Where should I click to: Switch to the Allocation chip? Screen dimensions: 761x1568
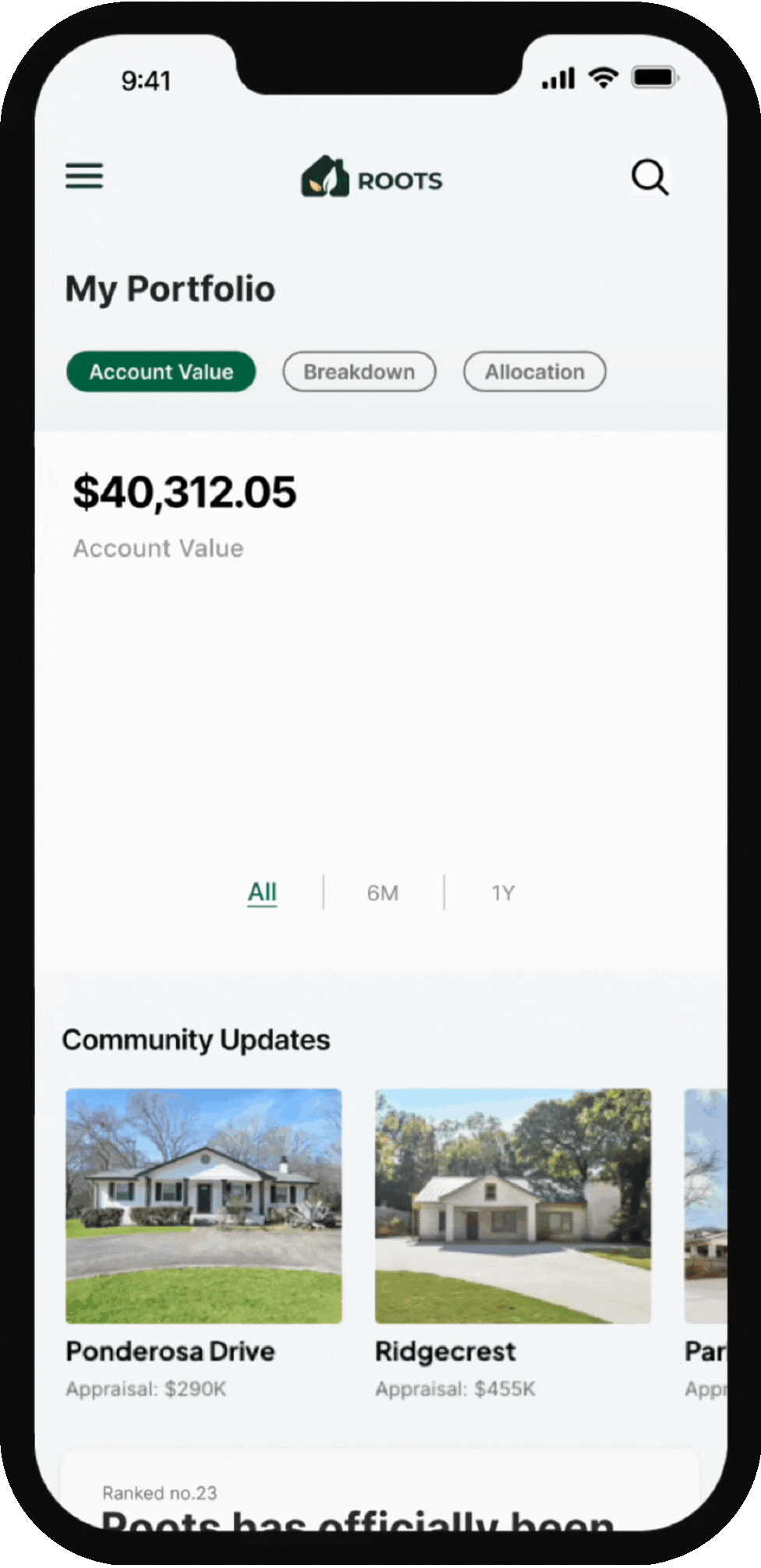point(535,371)
